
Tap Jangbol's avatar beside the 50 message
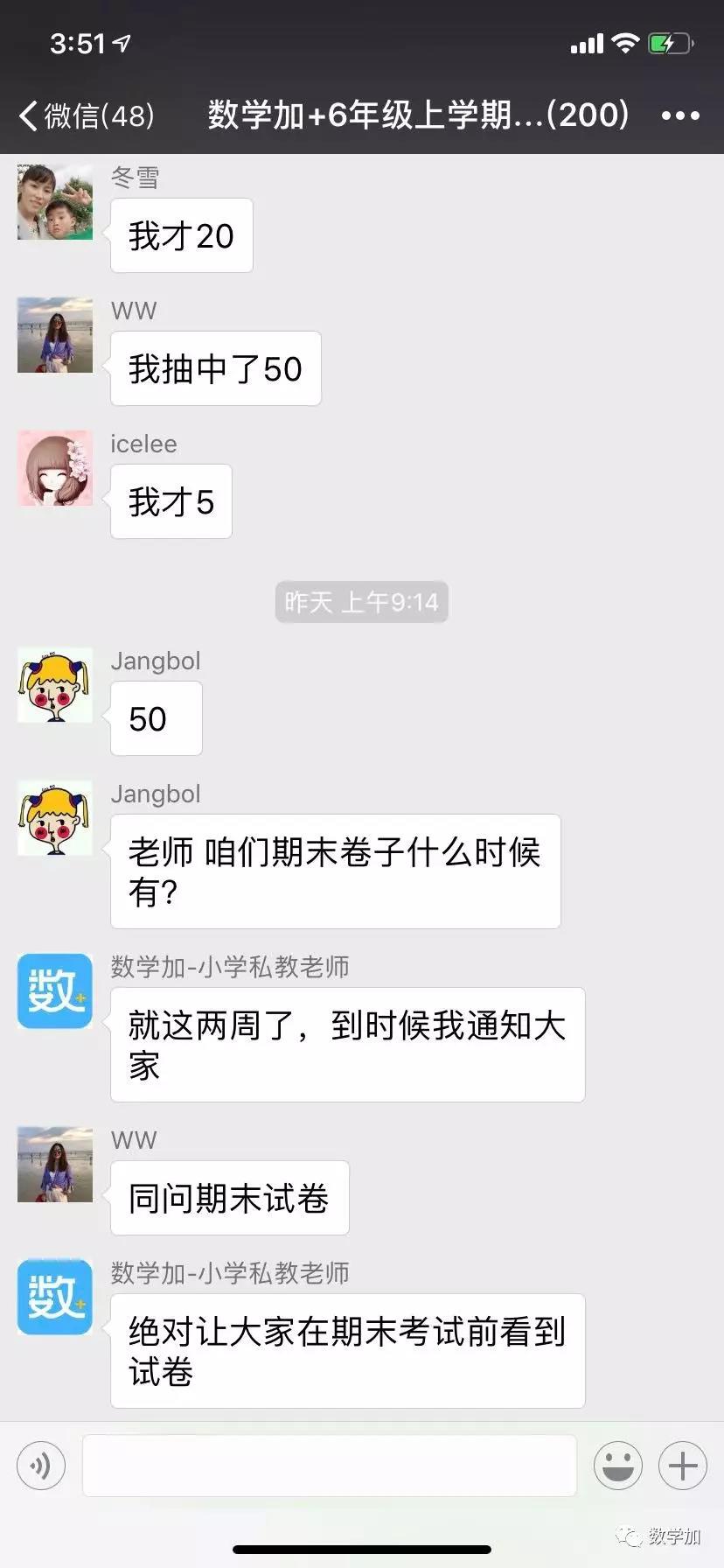point(55,685)
